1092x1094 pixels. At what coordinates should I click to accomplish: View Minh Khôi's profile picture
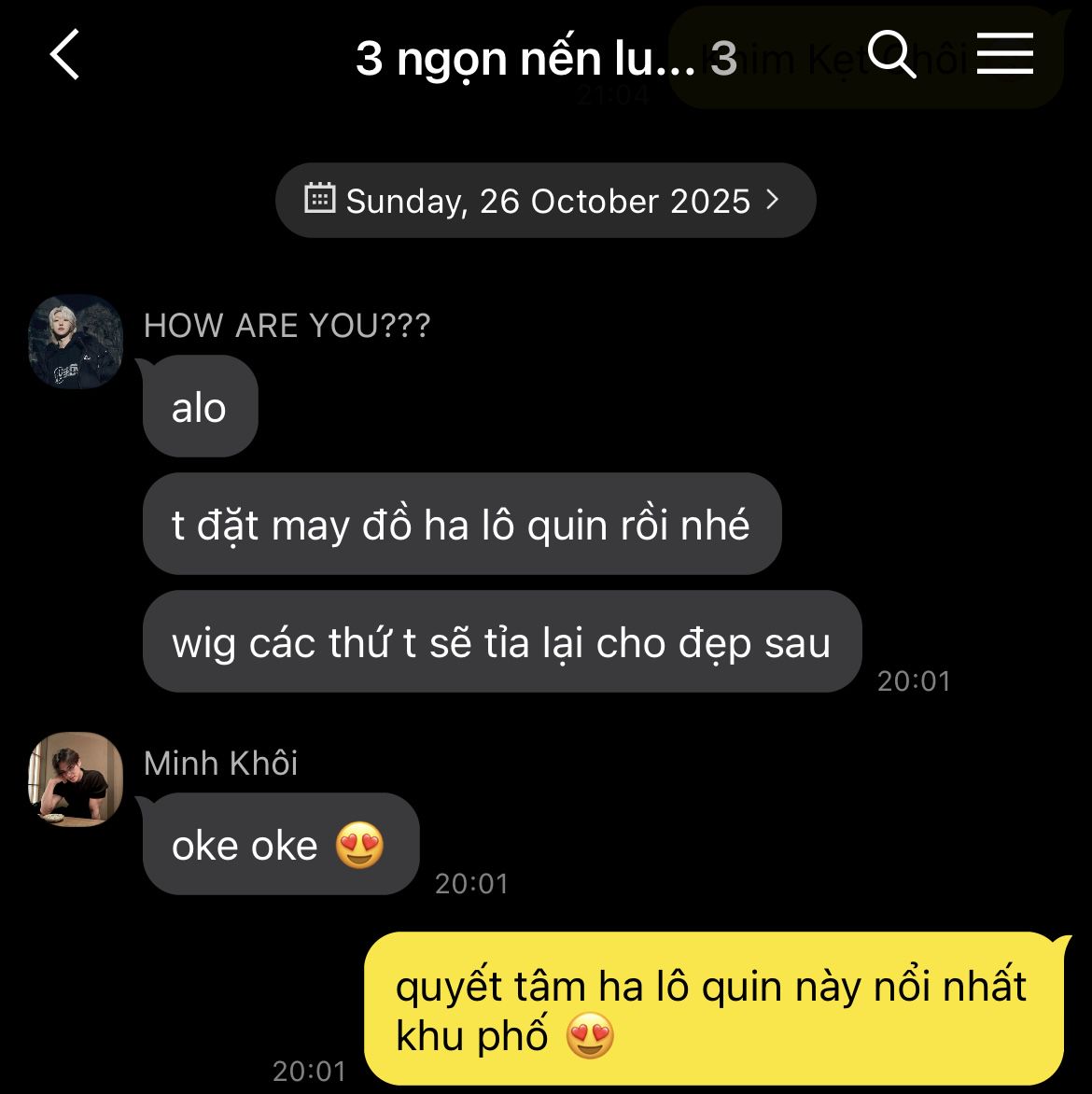point(76,778)
